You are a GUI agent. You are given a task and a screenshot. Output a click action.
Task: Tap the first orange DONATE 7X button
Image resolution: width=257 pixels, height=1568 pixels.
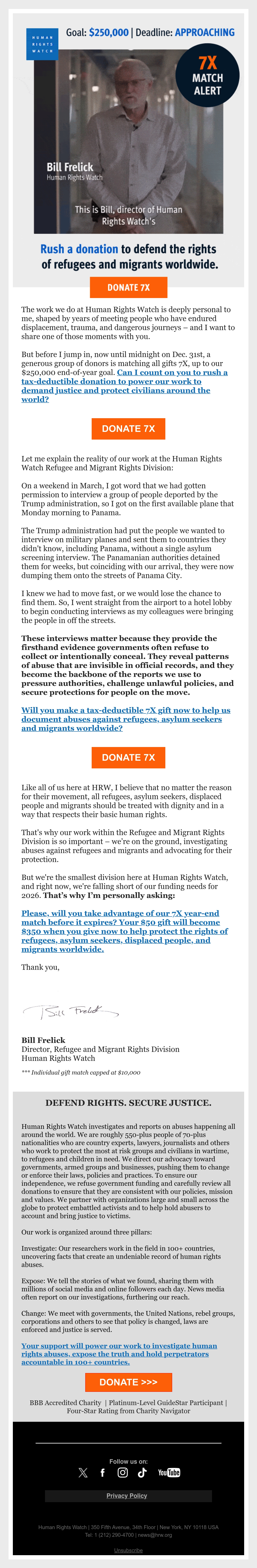(128, 287)
